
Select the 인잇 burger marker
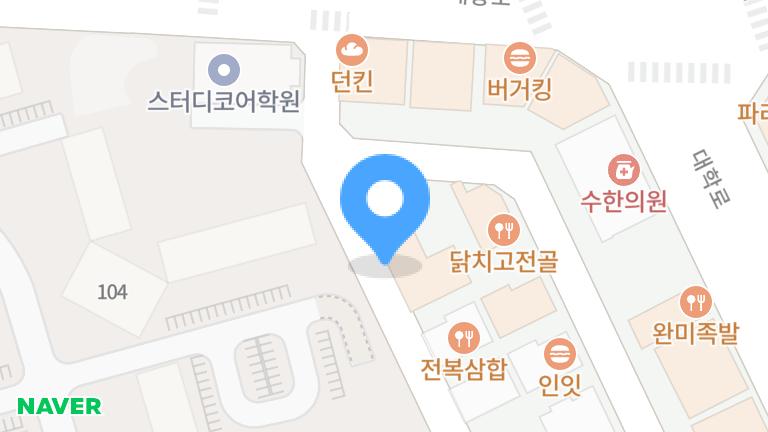coord(559,353)
